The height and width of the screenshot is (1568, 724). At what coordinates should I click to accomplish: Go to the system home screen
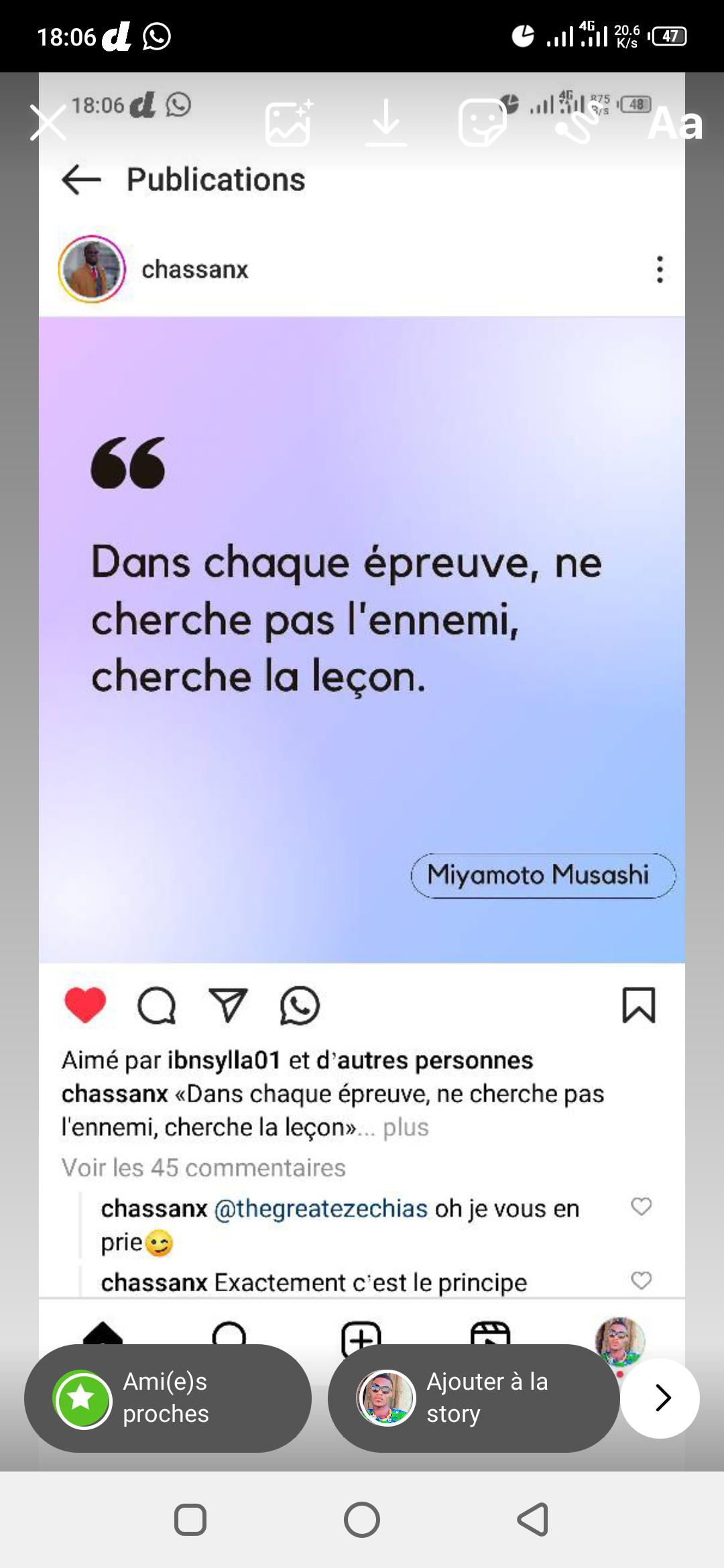pyautogui.click(x=362, y=1520)
